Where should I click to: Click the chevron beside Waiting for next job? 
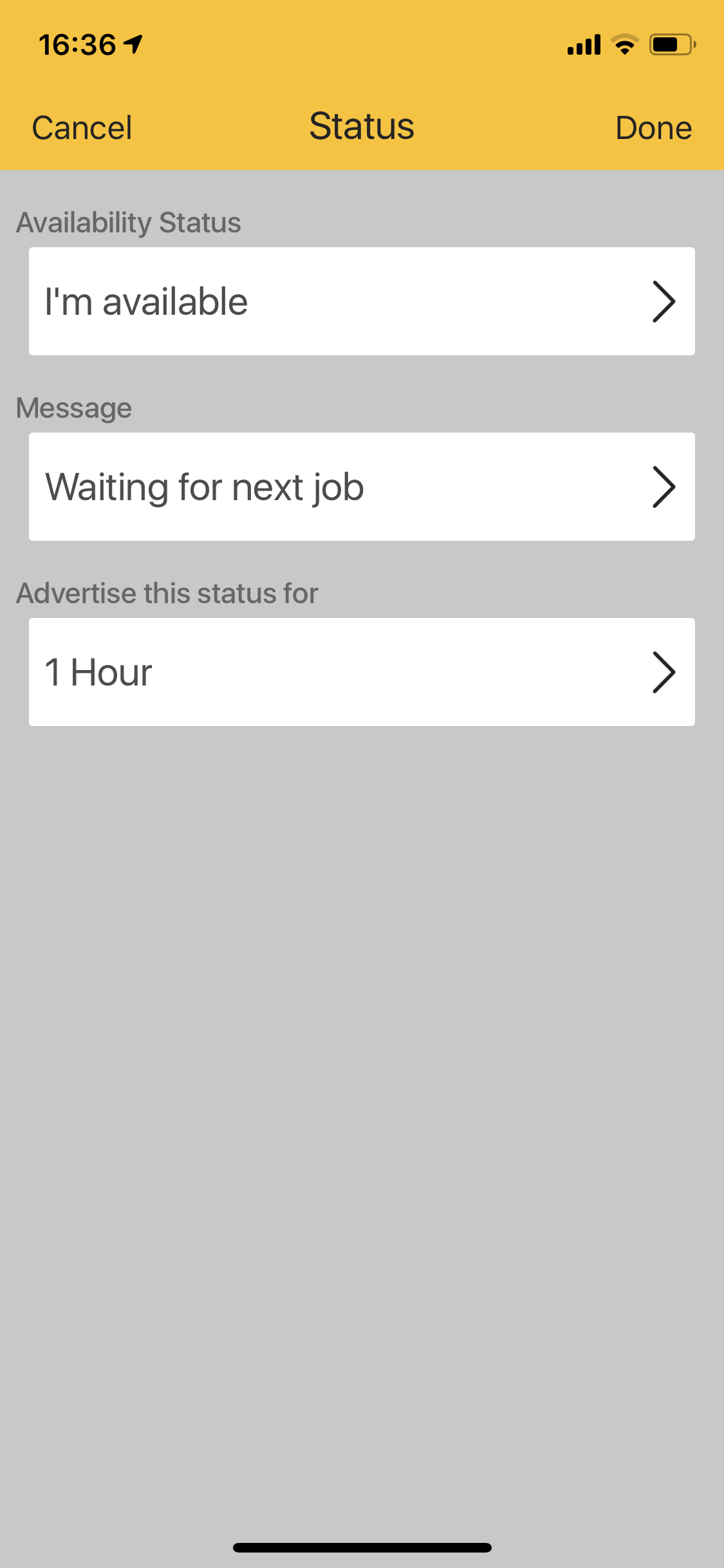(665, 486)
